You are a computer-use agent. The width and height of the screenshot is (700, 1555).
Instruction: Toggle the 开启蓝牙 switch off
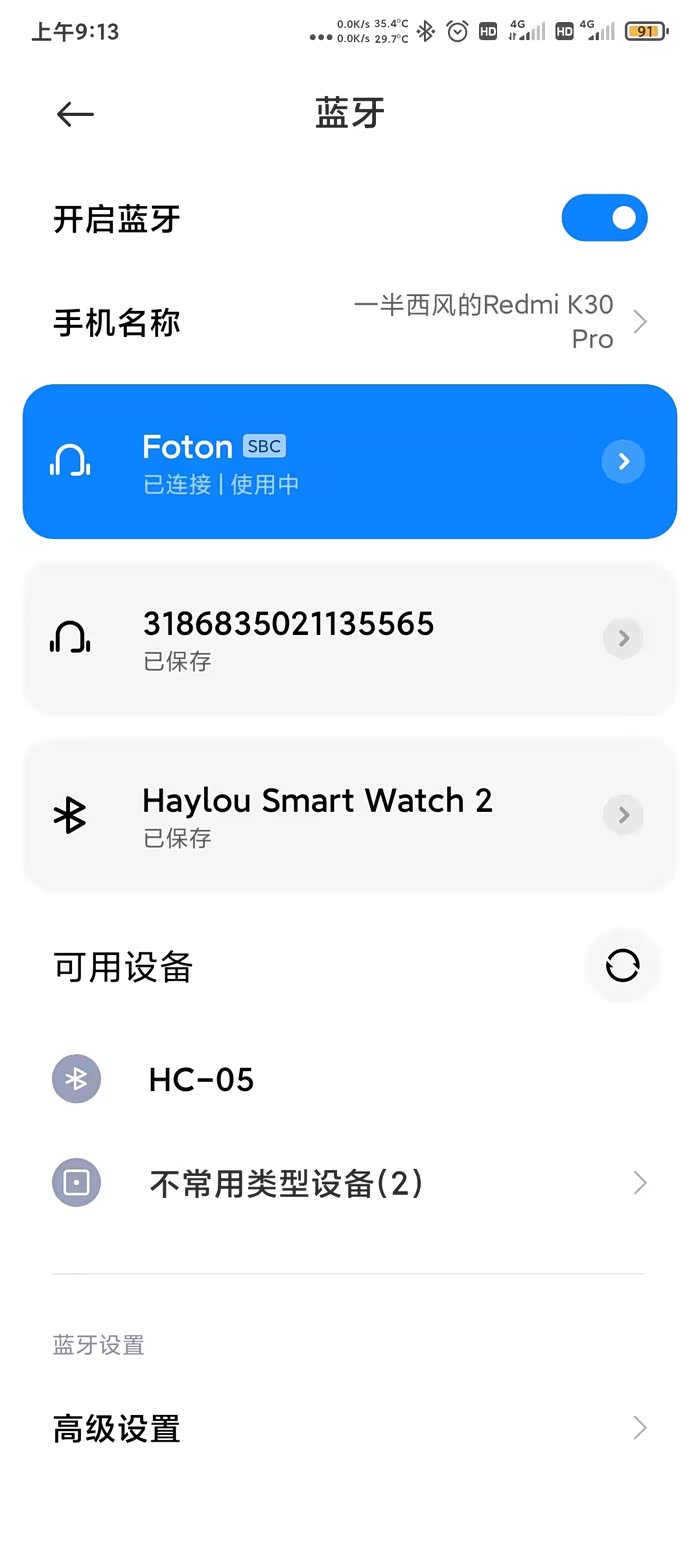[604, 218]
